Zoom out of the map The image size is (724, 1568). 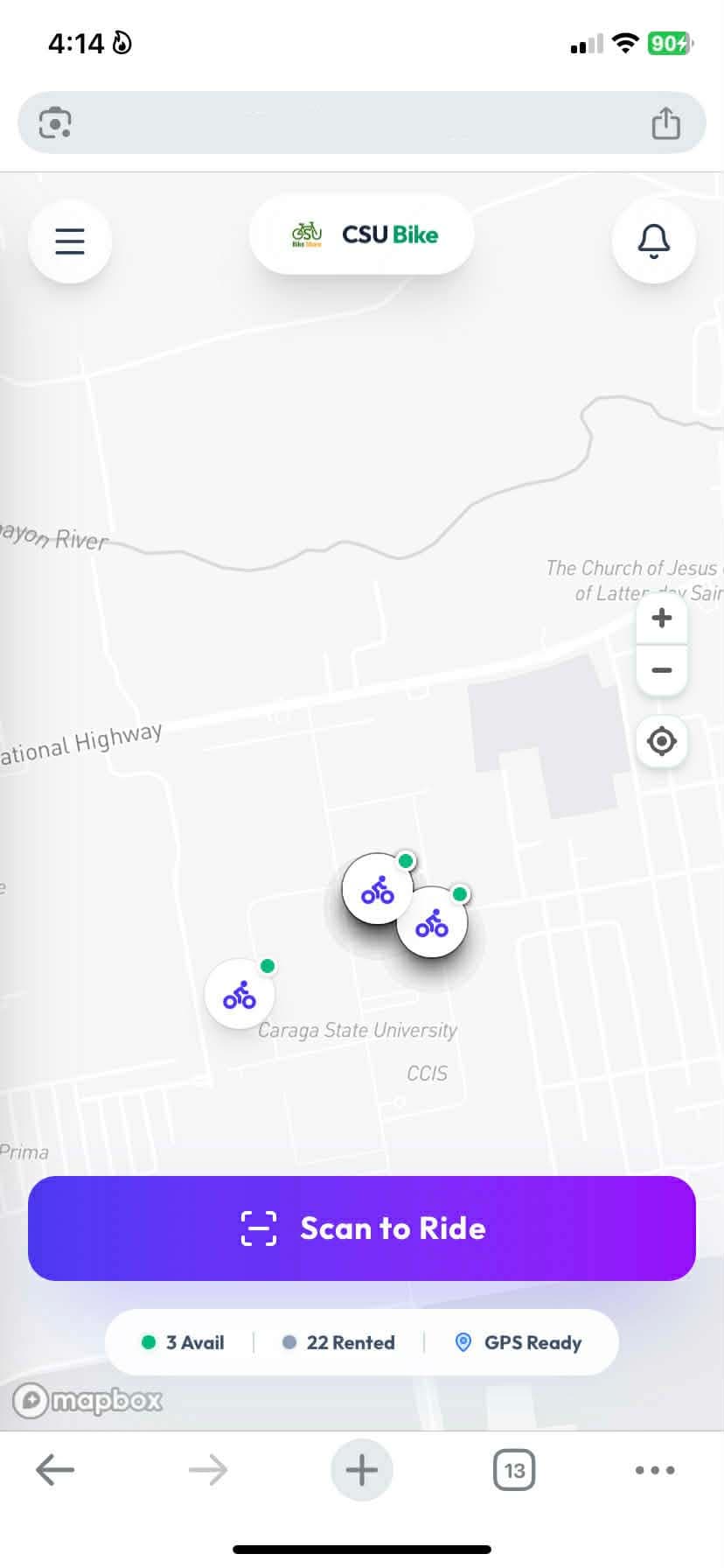(661, 670)
